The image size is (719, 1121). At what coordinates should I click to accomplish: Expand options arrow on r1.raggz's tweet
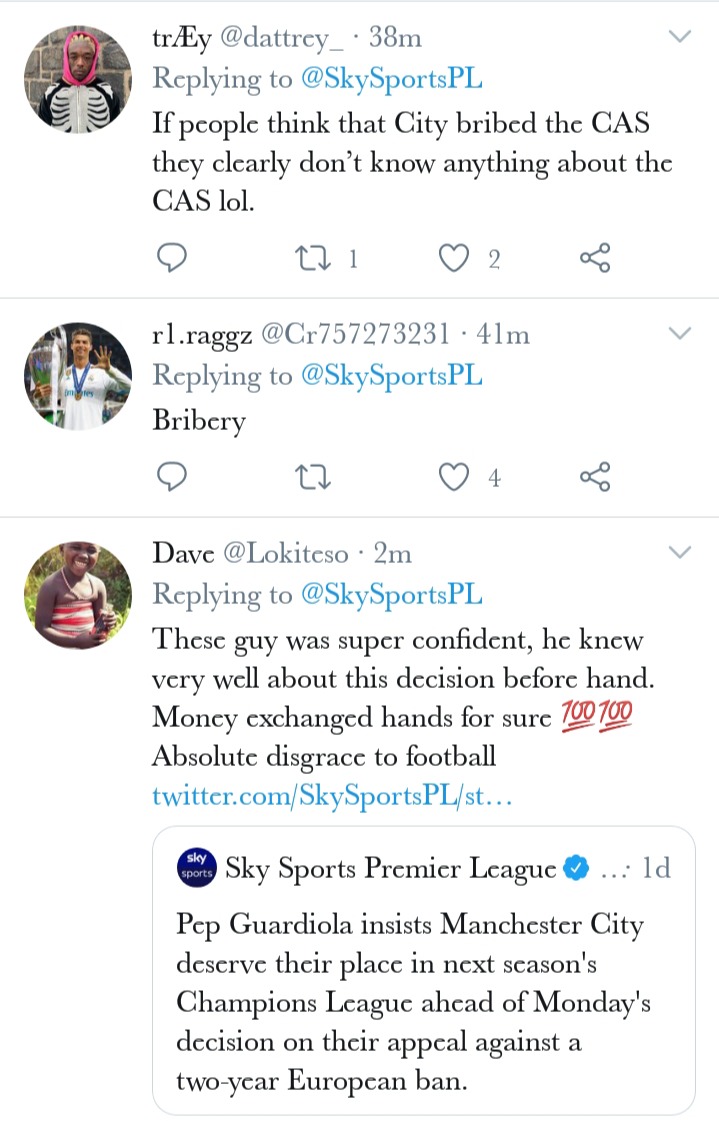680,333
